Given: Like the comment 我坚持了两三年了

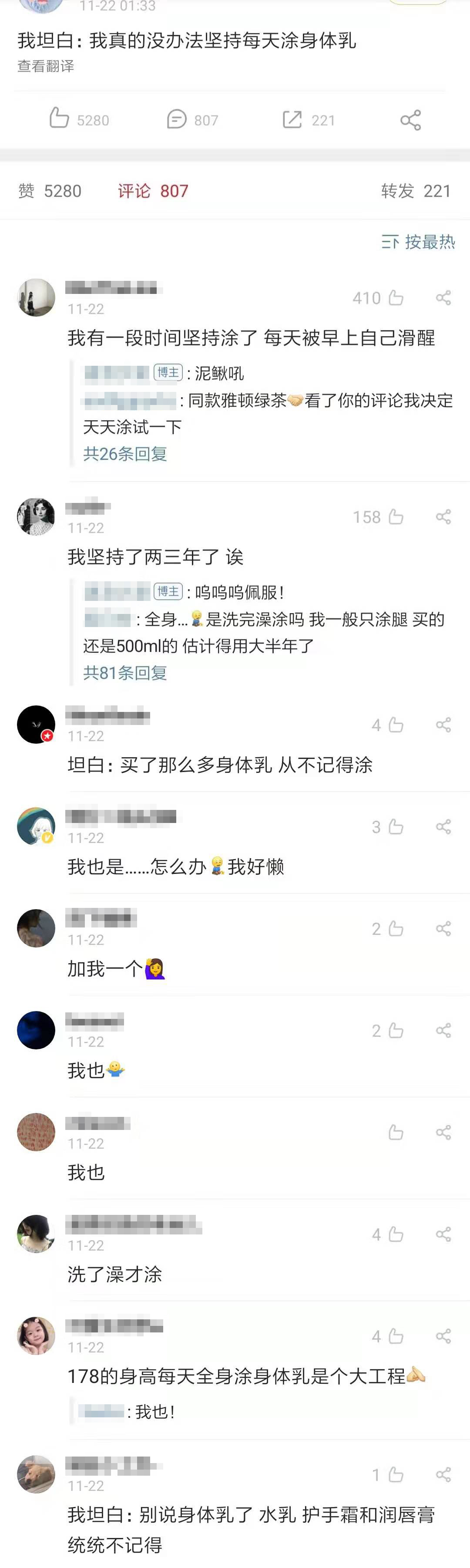Looking at the screenshot, I should (x=396, y=517).
